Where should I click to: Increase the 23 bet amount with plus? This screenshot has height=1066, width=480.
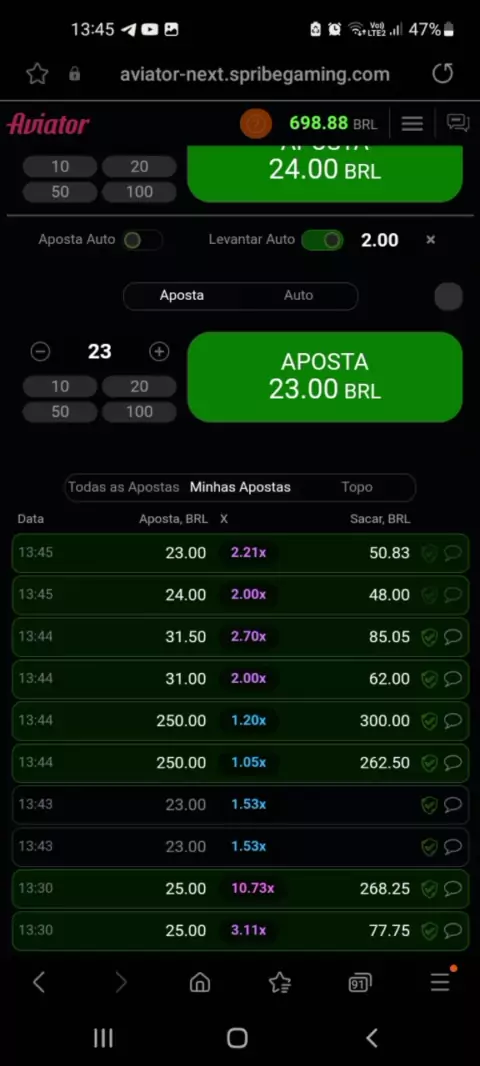[159, 351]
